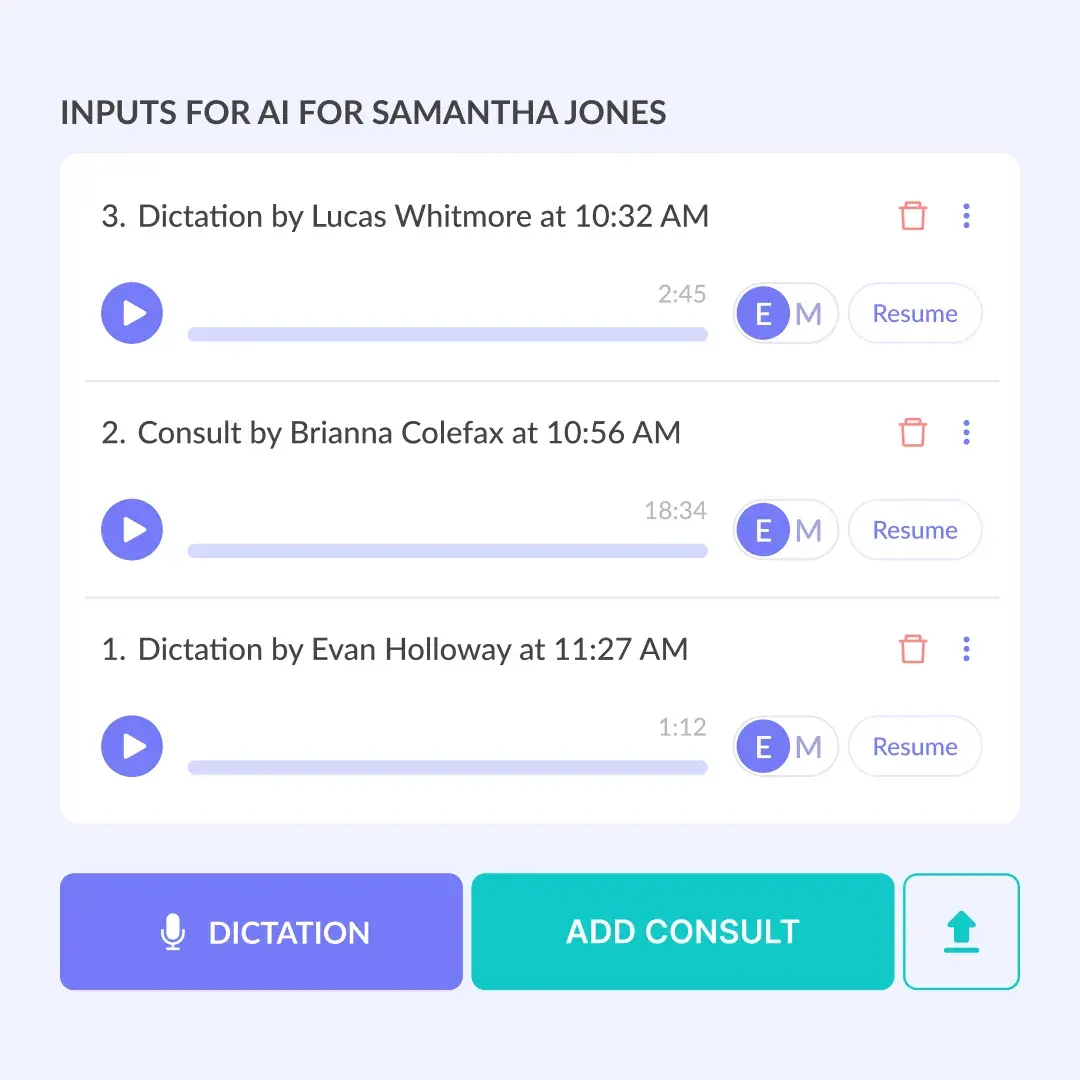Open more options for Brianna Colefax's consult

click(x=966, y=433)
